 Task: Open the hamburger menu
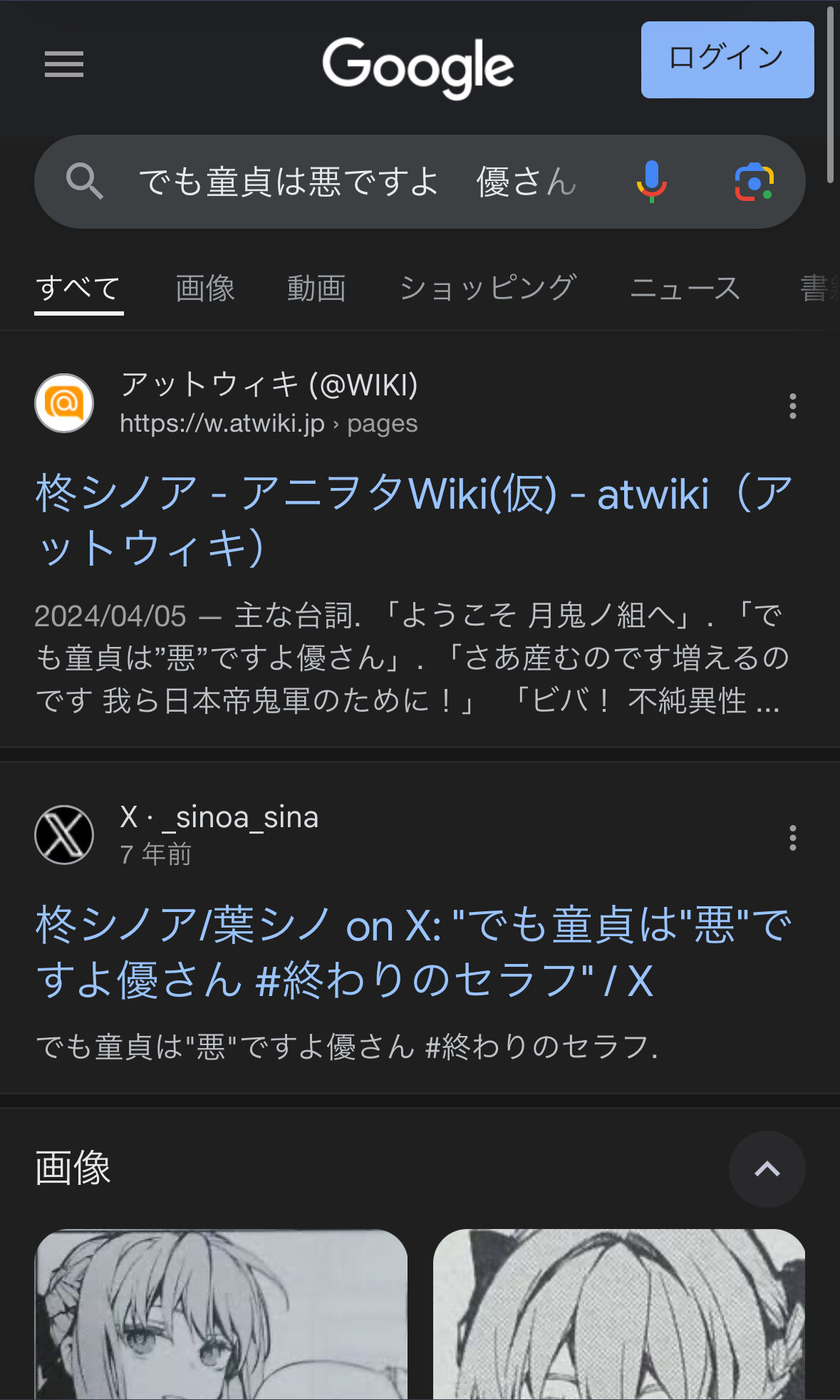point(64,64)
